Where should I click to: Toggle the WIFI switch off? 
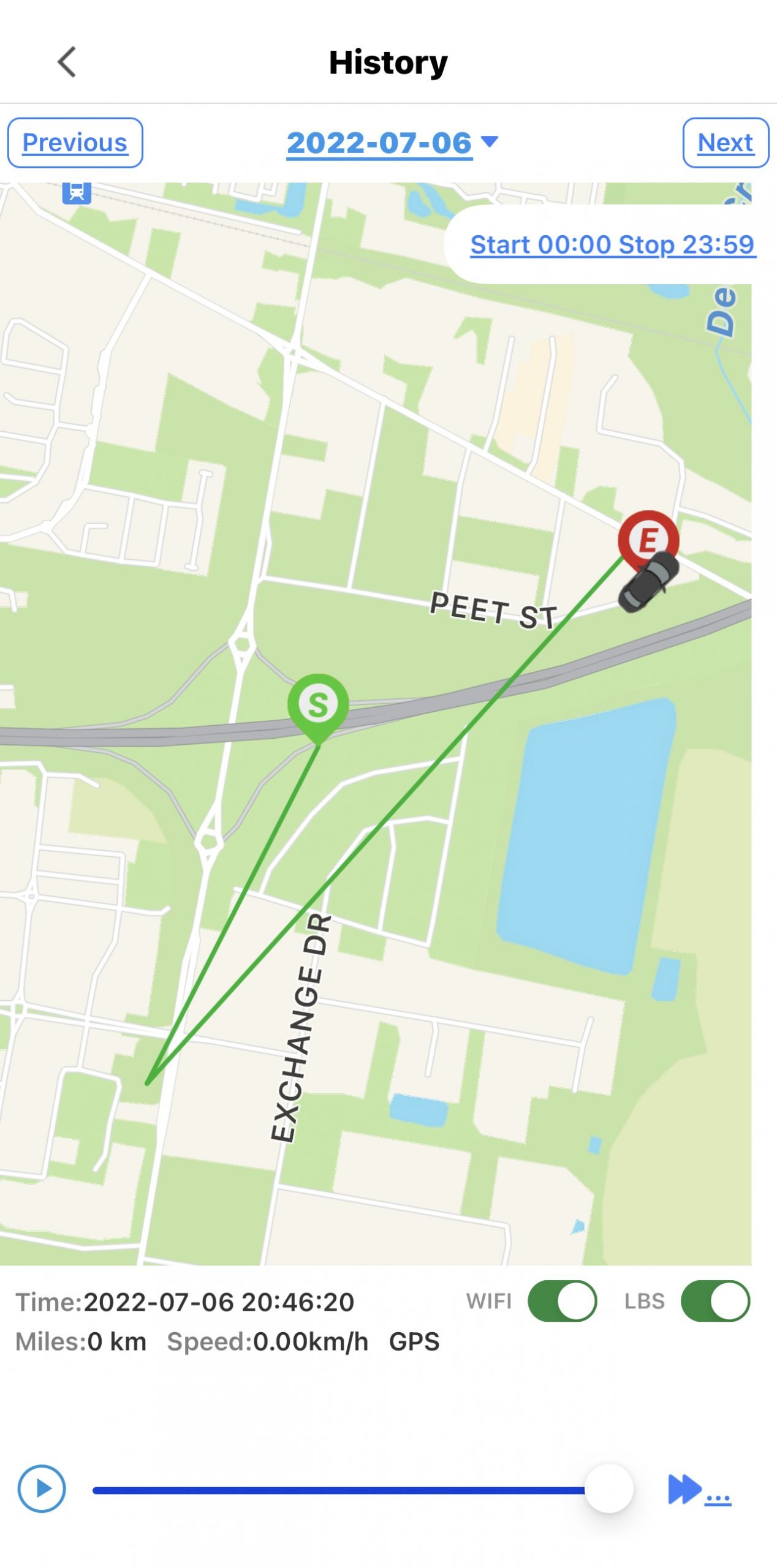coord(562,1301)
